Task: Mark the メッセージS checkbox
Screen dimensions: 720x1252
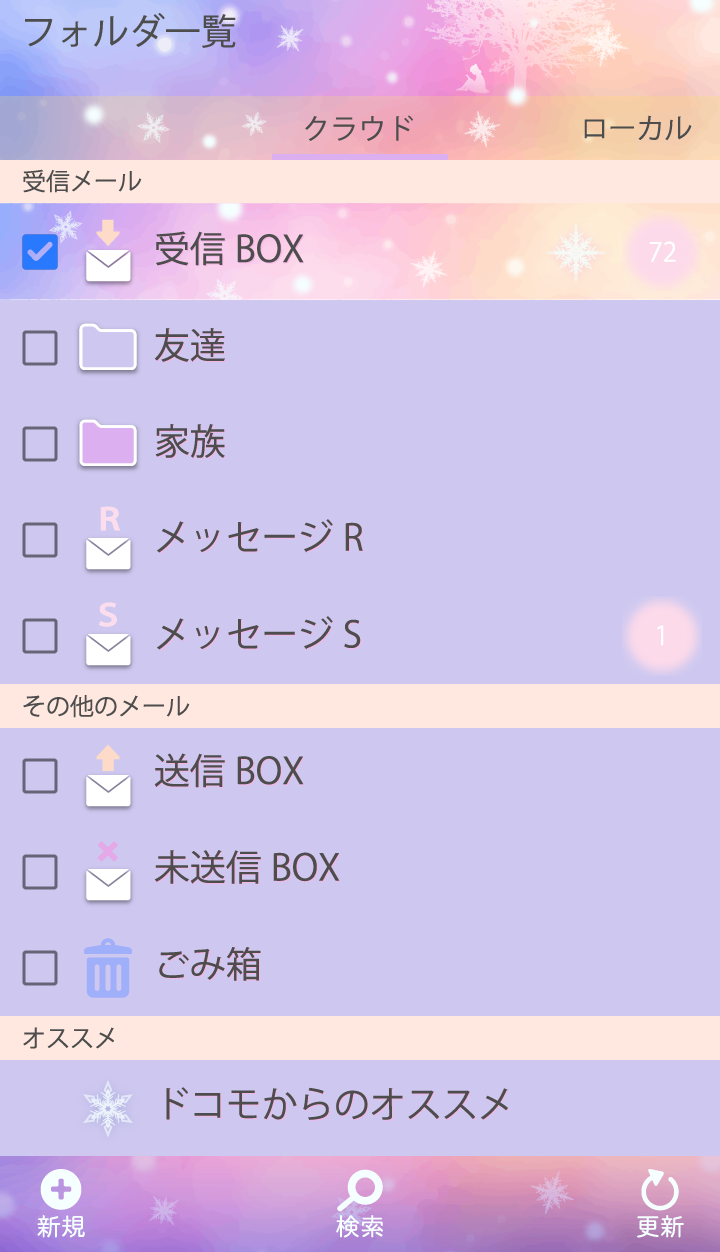Action: coord(40,636)
